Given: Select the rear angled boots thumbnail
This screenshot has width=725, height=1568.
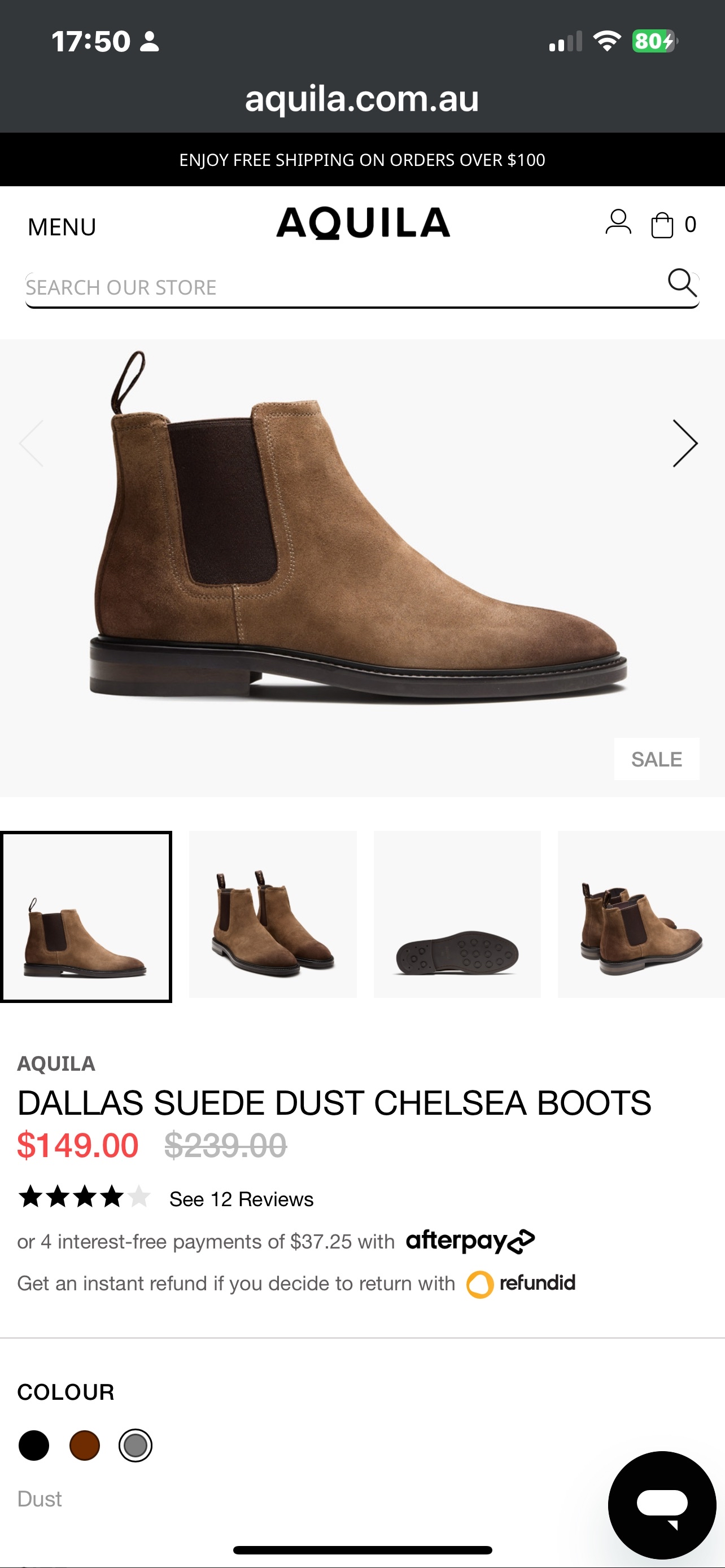Looking at the screenshot, I should coord(641,915).
